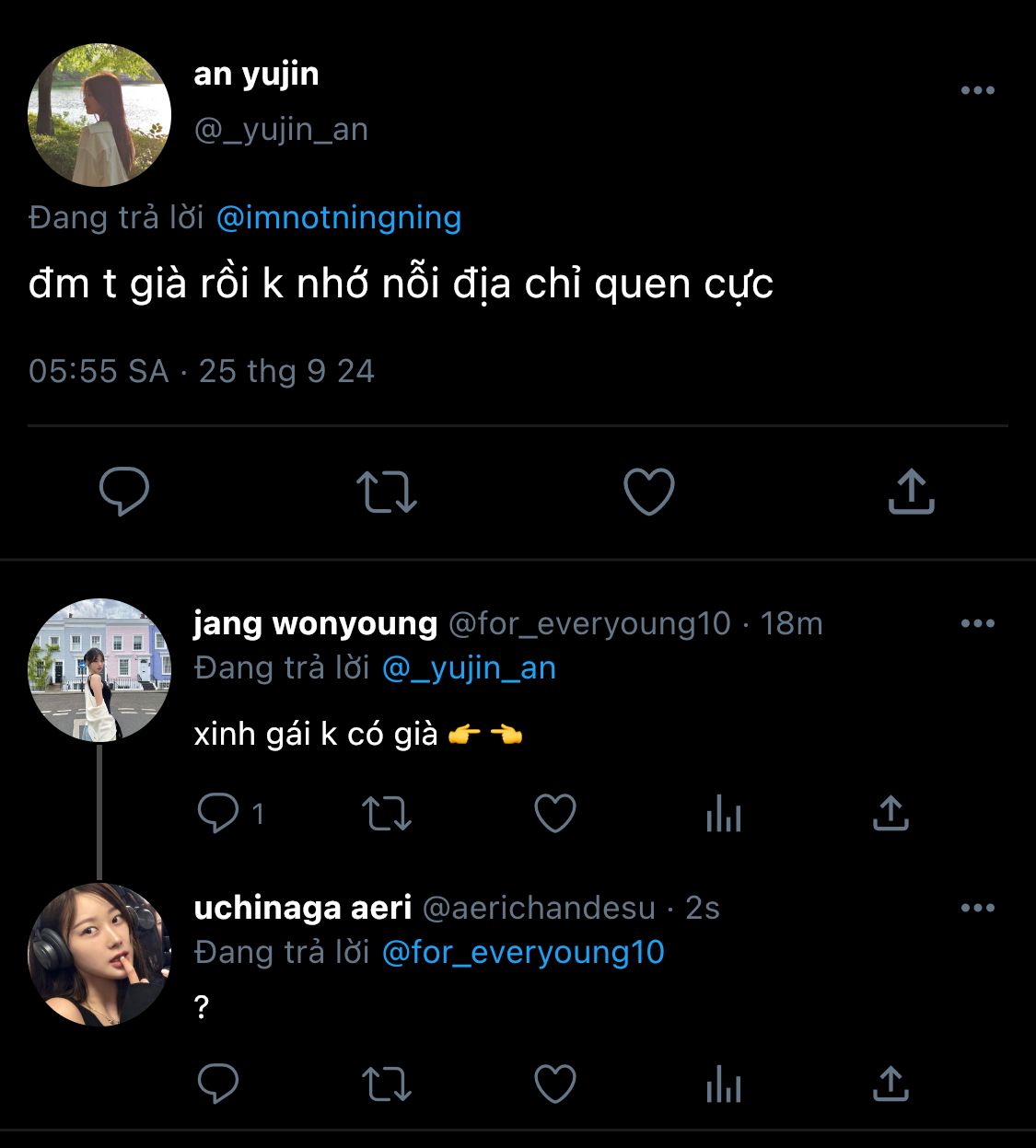Open overflow menu on an yujin's tweet
Screen dimensions: 1036x1148
[x=977, y=90]
